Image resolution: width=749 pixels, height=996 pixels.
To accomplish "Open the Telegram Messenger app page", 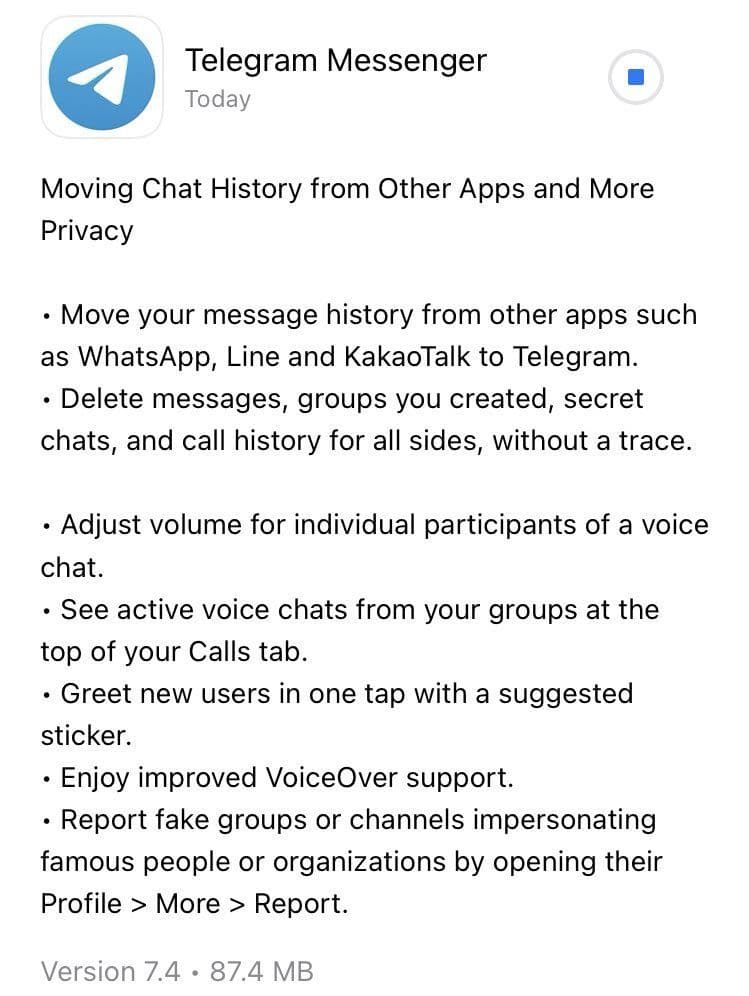I will (x=102, y=77).
